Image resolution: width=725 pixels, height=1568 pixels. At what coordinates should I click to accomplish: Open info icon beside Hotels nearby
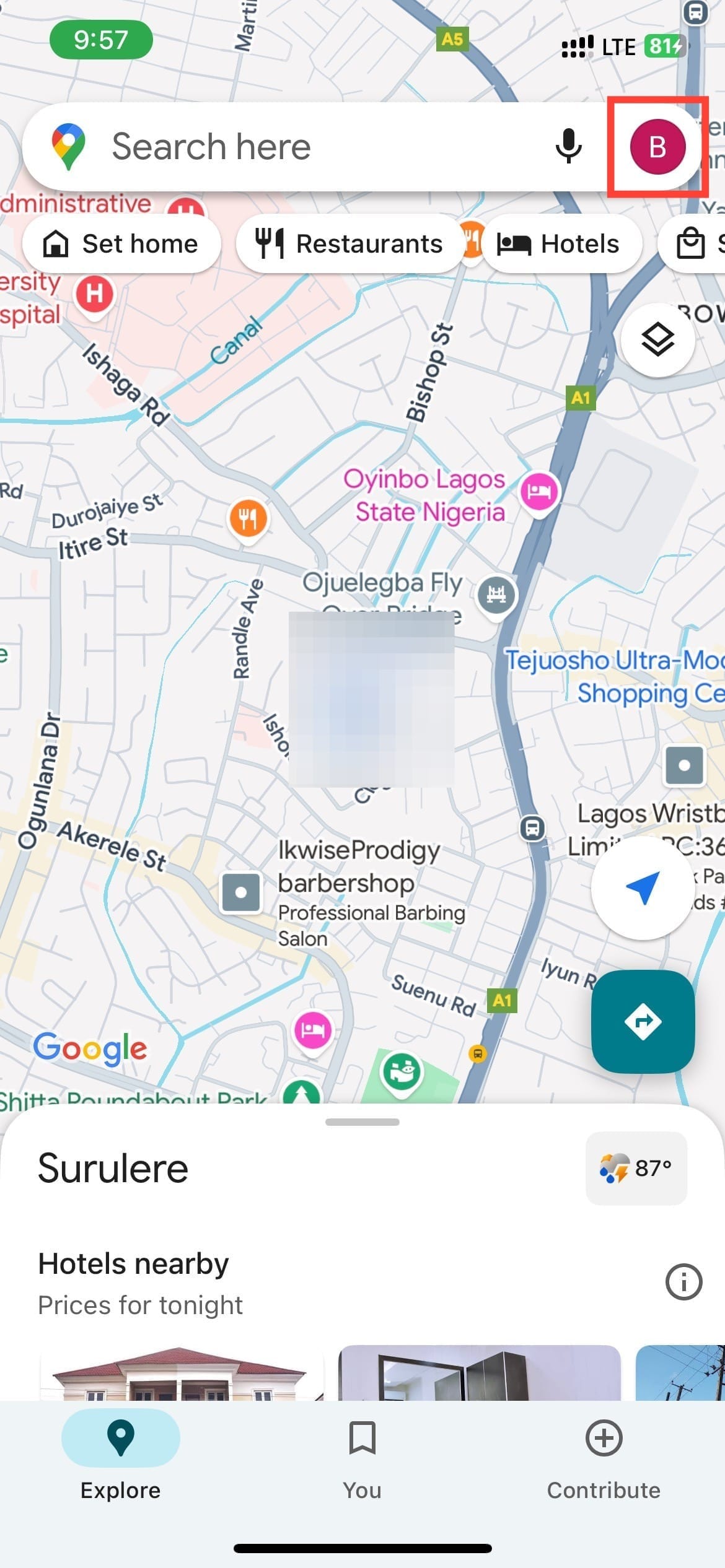click(683, 1281)
